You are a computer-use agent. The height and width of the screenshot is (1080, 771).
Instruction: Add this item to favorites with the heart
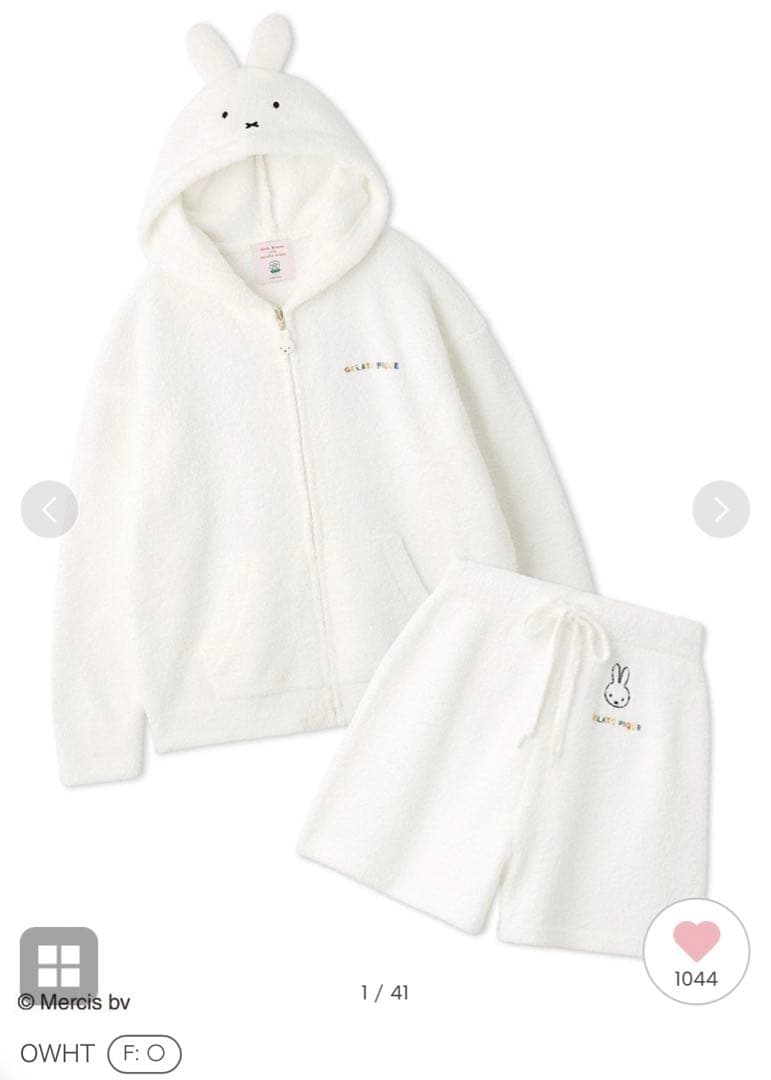click(x=695, y=943)
